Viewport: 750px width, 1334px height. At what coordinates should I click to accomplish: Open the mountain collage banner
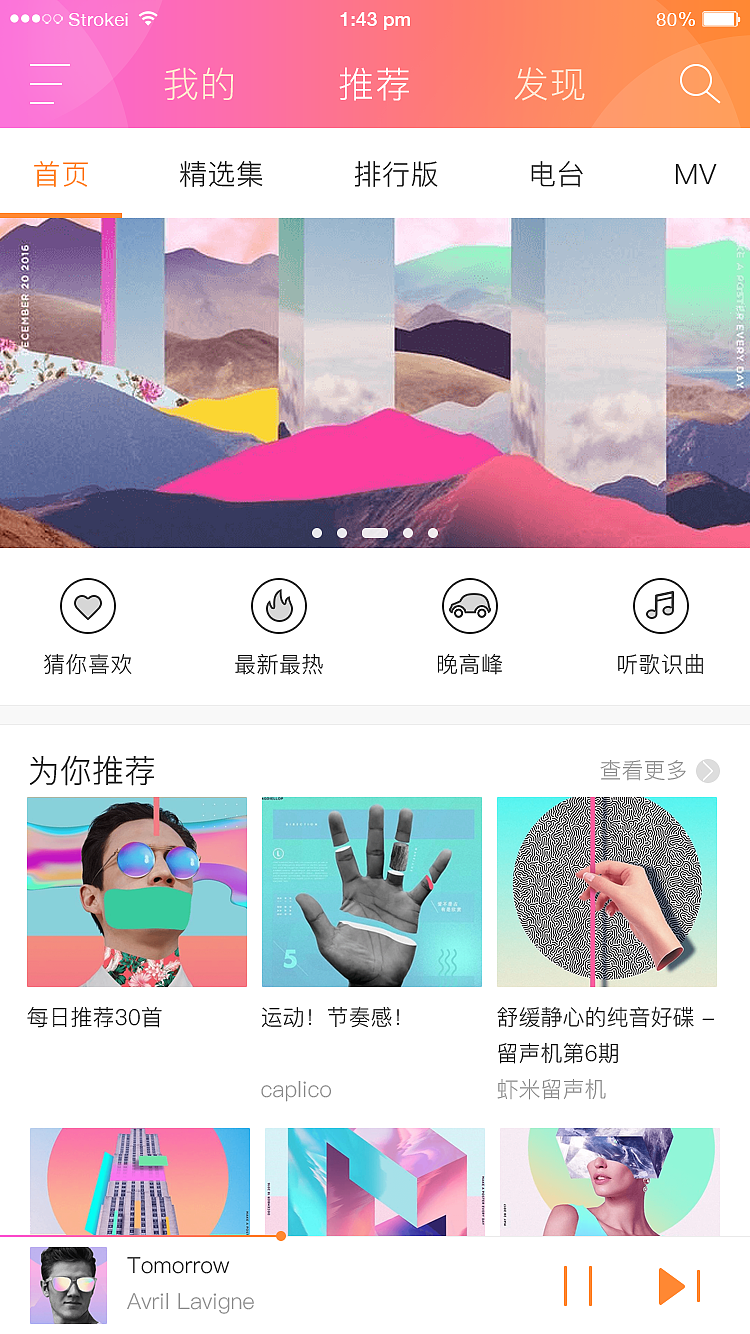(375, 382)
